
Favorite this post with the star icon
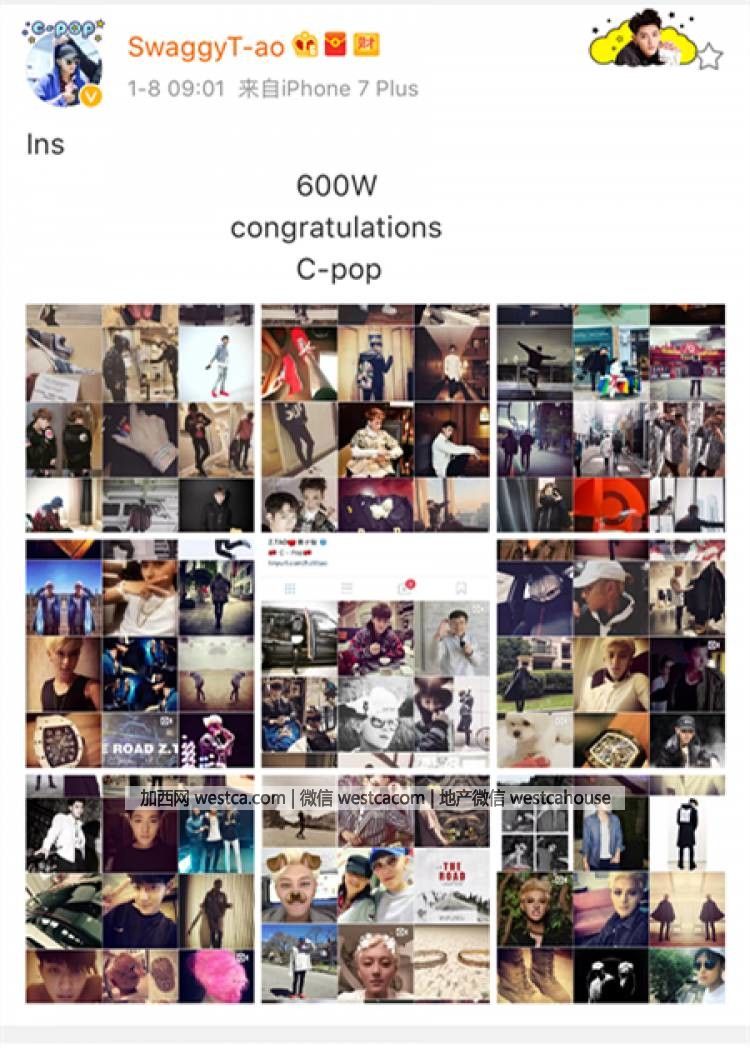click(709, 58)
